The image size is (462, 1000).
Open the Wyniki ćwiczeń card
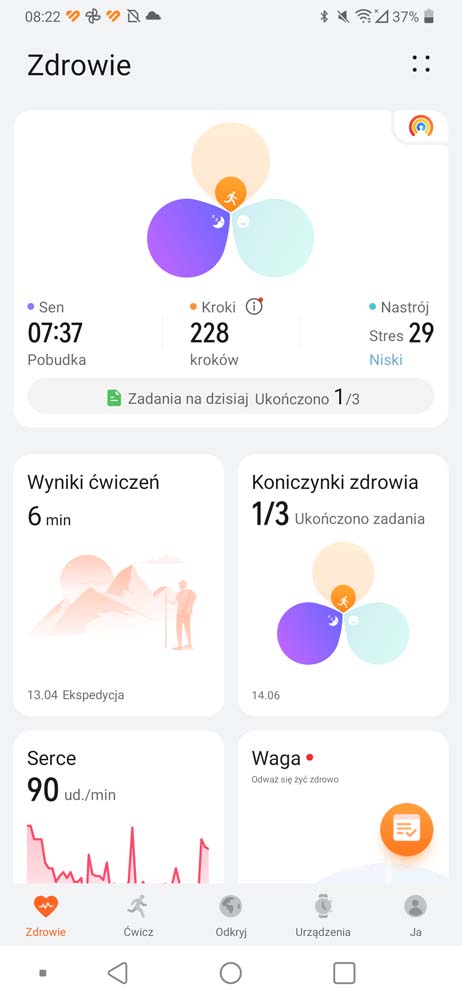119,585
